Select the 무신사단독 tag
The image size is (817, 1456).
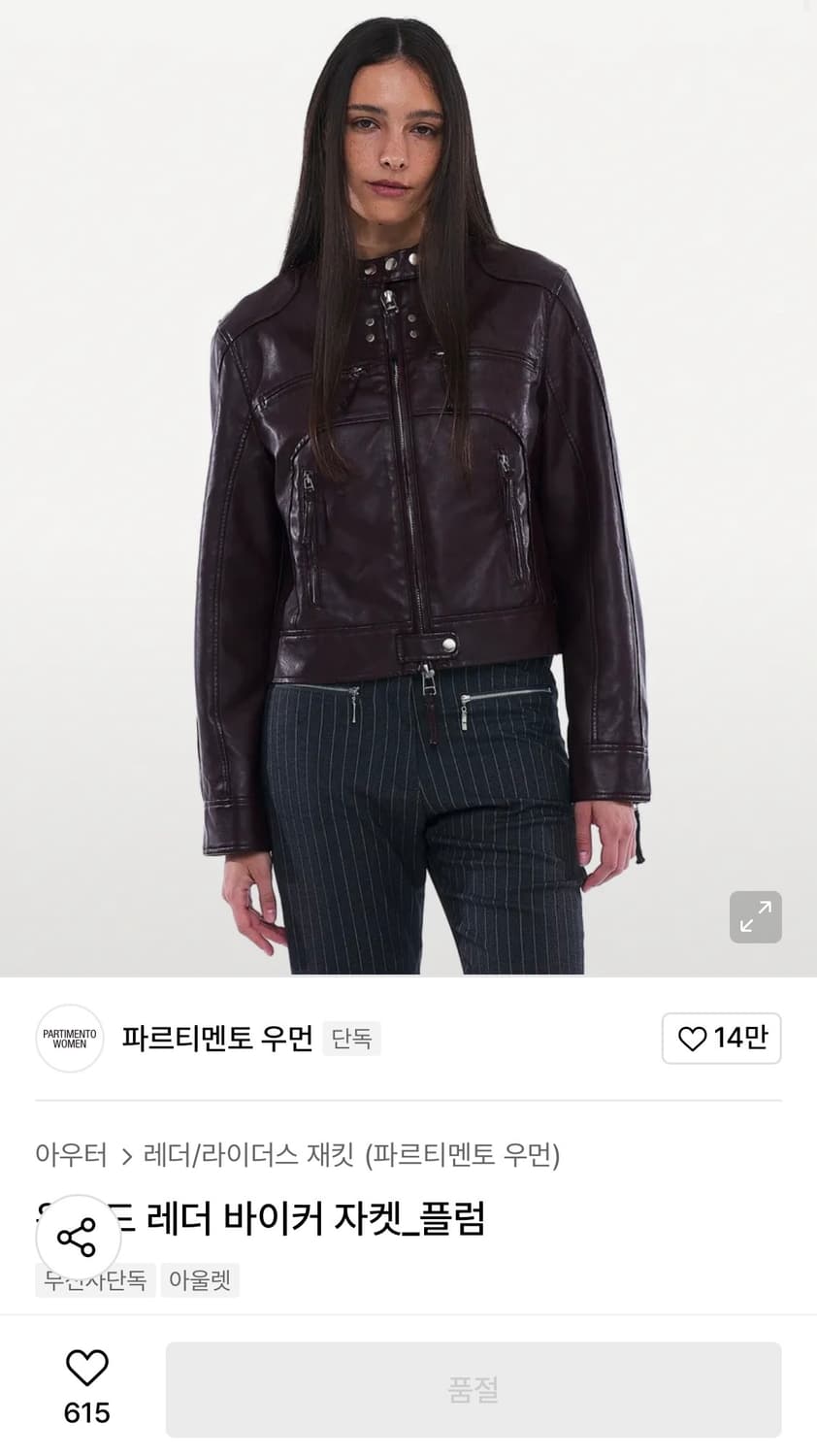pos(95,1279)
